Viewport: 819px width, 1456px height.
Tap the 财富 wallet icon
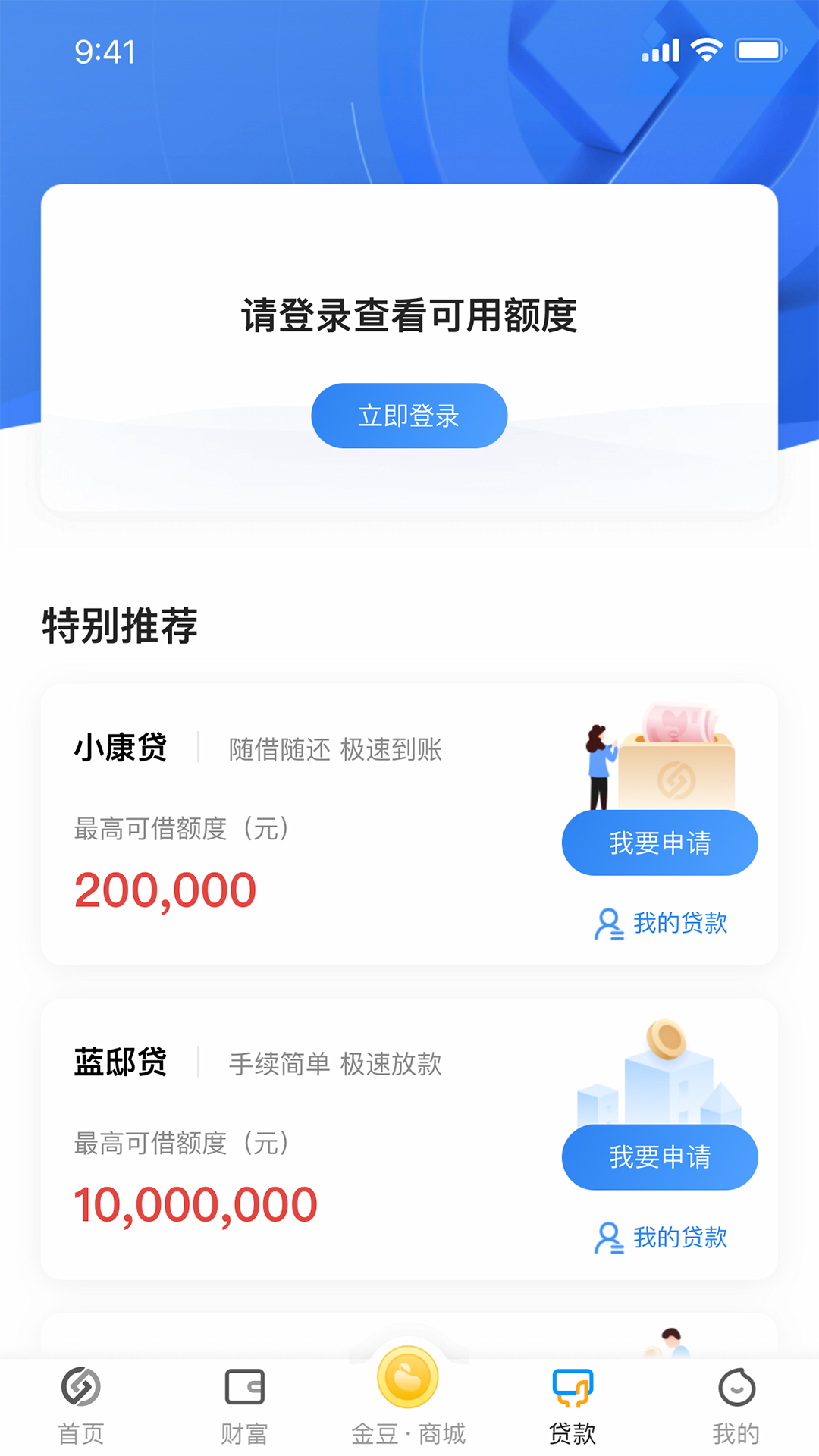[x=244, y=1386]
